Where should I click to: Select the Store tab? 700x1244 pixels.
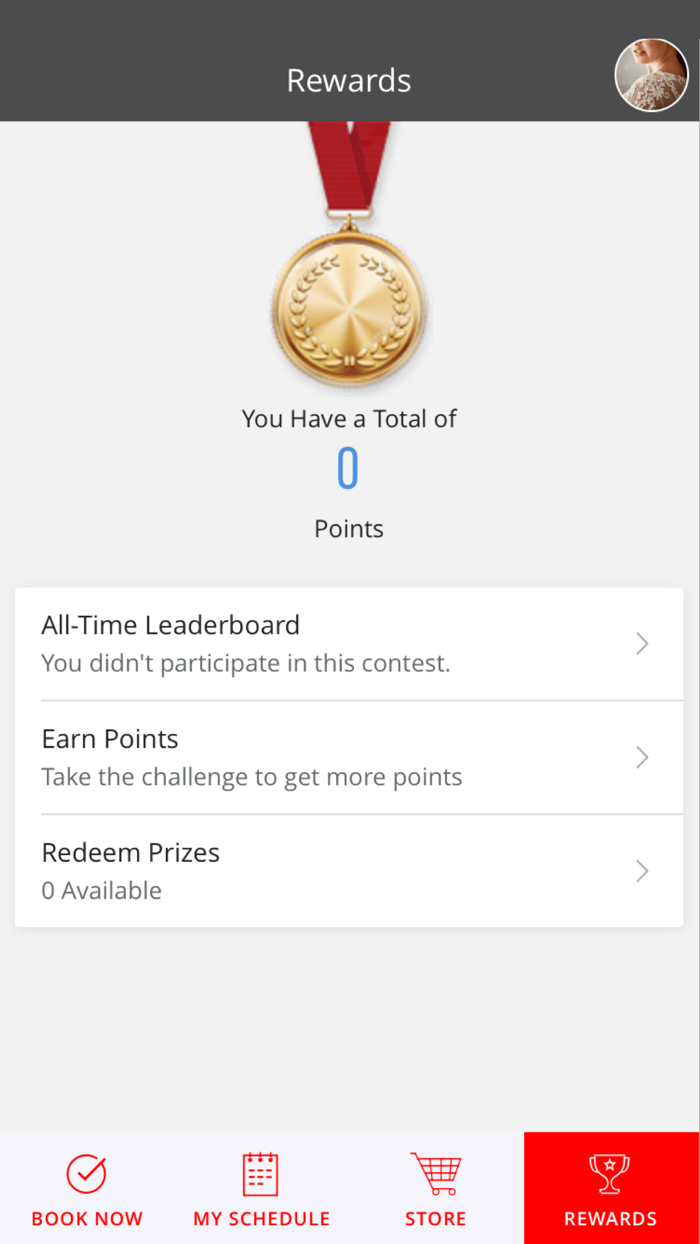click(435, 1188)
